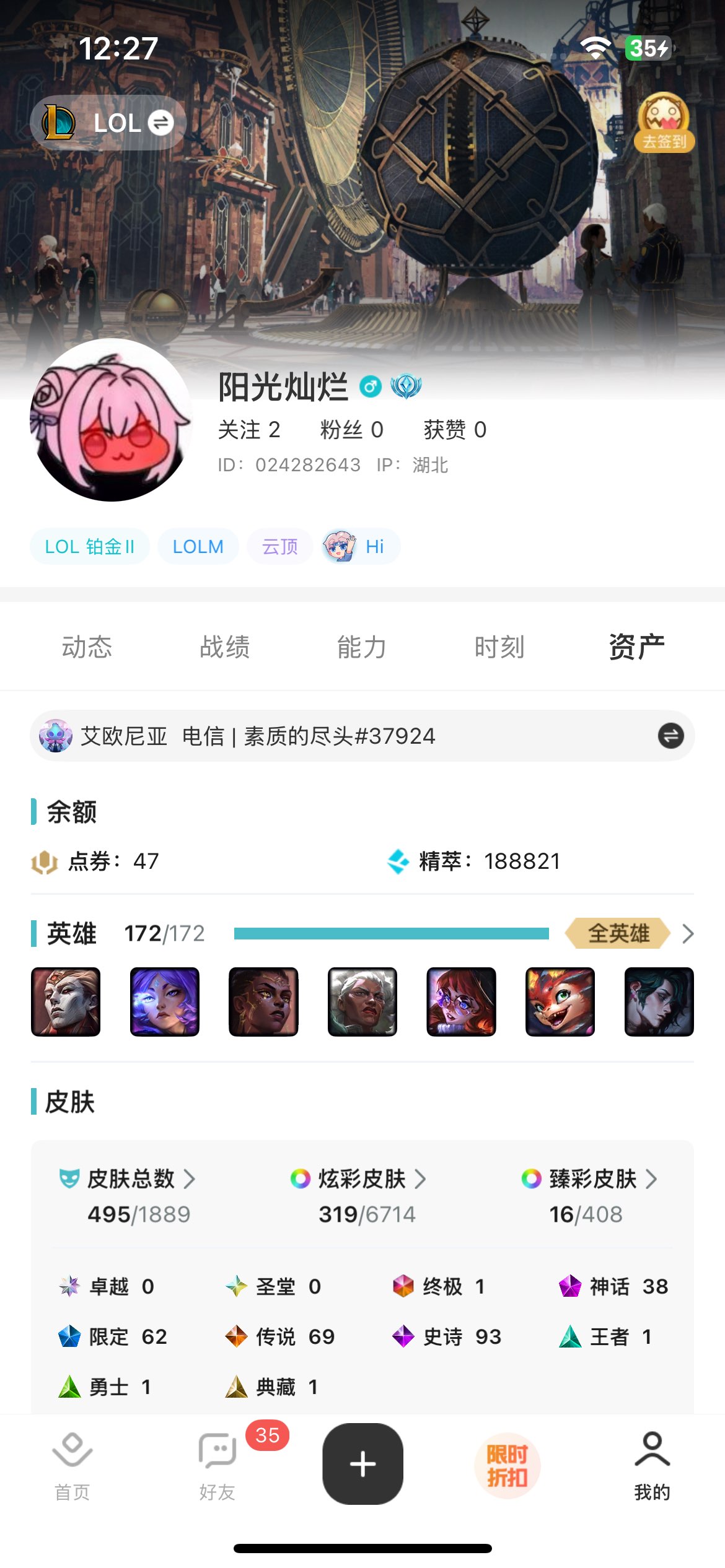The height and width of the screenshot is (1568, 725).
Task: Switch to the 动态 tab
Action: 87,647
